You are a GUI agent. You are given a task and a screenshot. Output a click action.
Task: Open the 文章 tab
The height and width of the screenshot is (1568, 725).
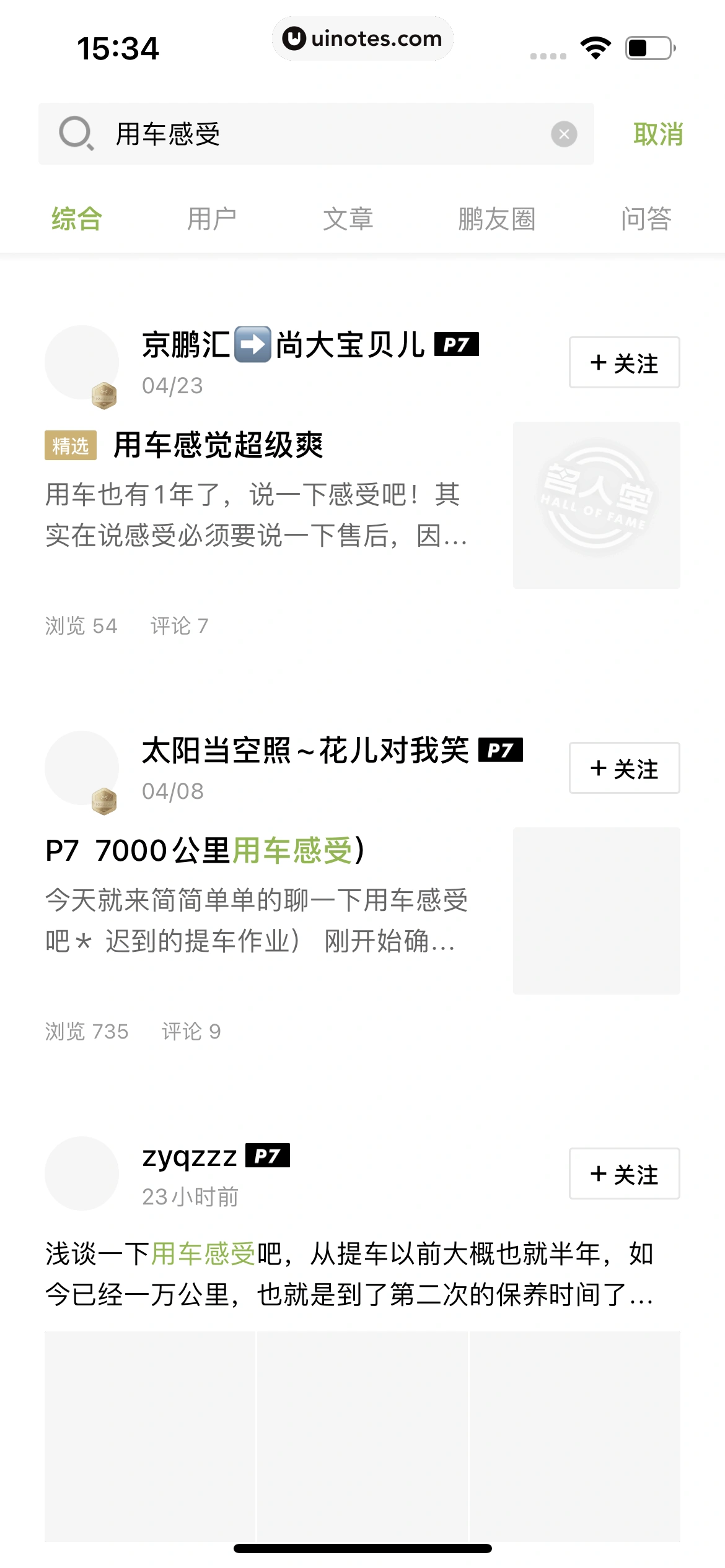(x=349, y=218)
